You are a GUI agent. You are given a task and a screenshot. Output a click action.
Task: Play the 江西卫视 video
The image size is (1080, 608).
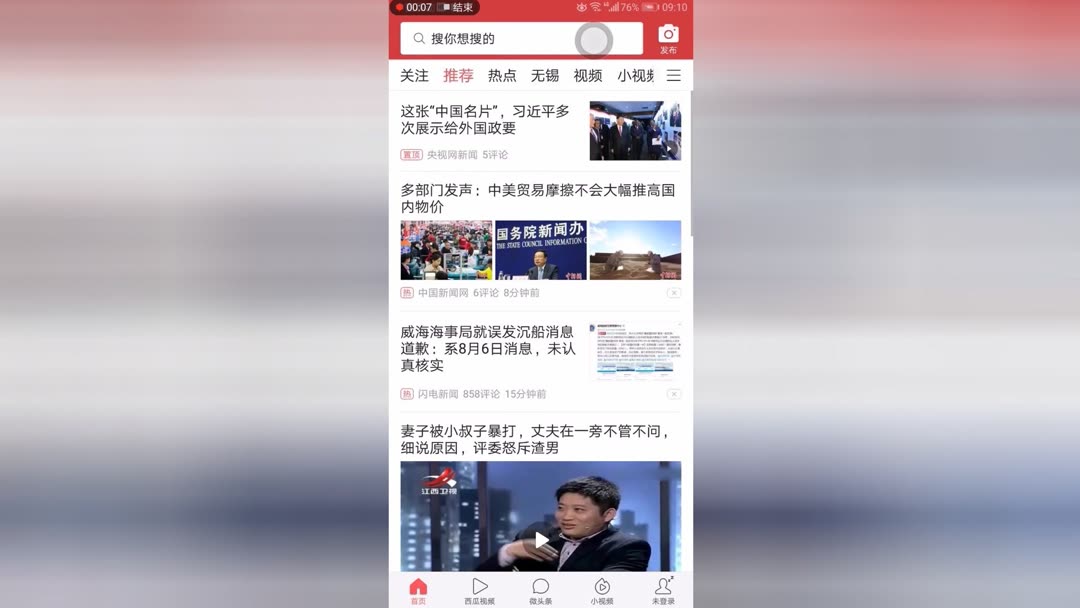[541, 540]
